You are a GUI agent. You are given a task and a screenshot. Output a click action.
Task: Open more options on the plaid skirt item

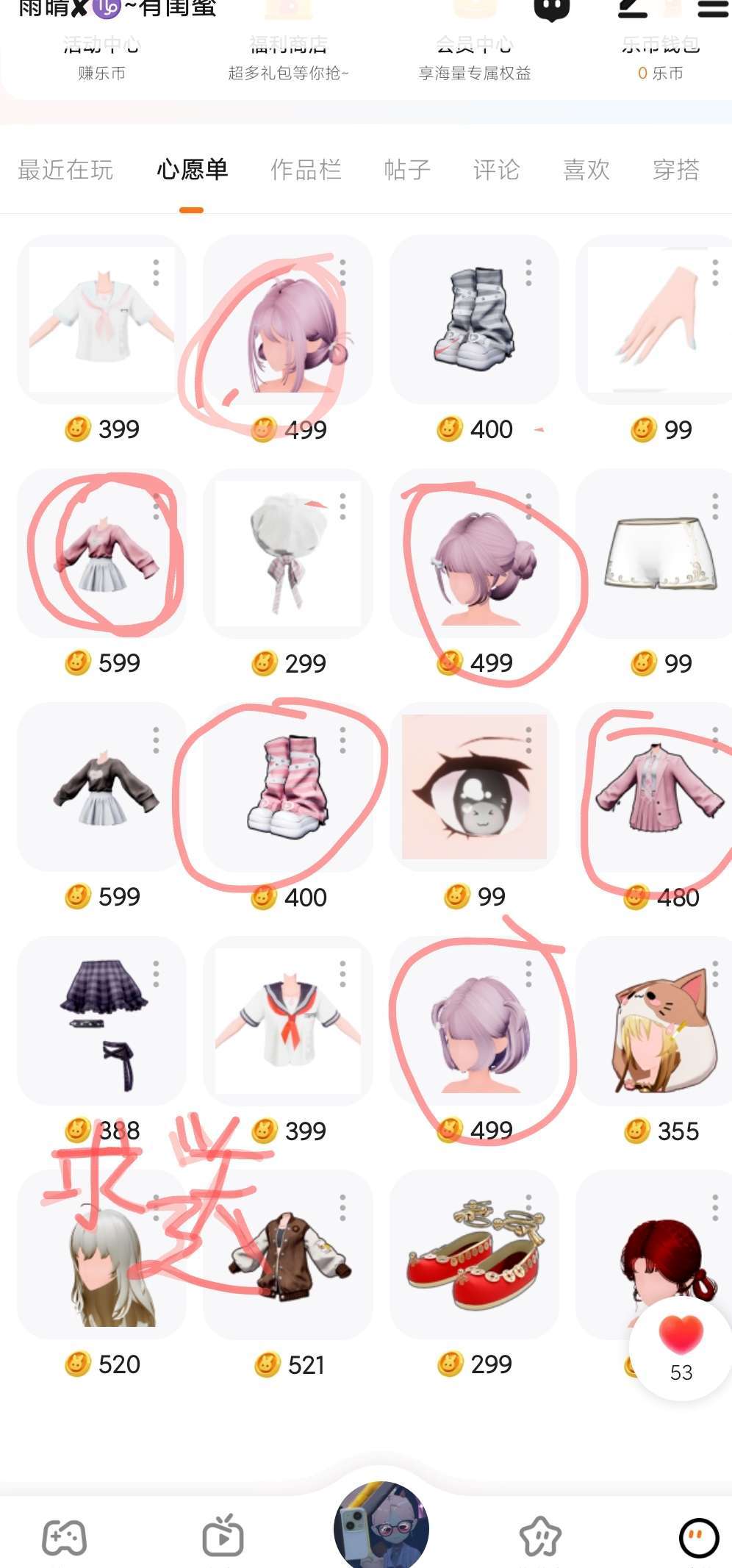pos(156,974)
